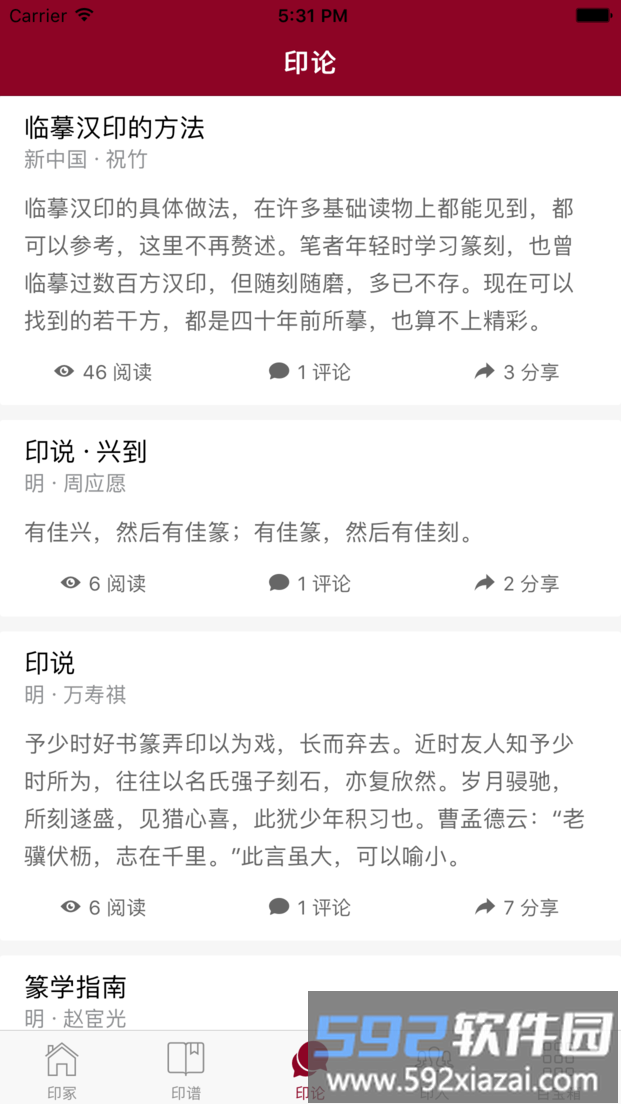Share 万寿祺's 印说 article
This screenshot has height=1104, width=621.
click(x=516, y=907)
